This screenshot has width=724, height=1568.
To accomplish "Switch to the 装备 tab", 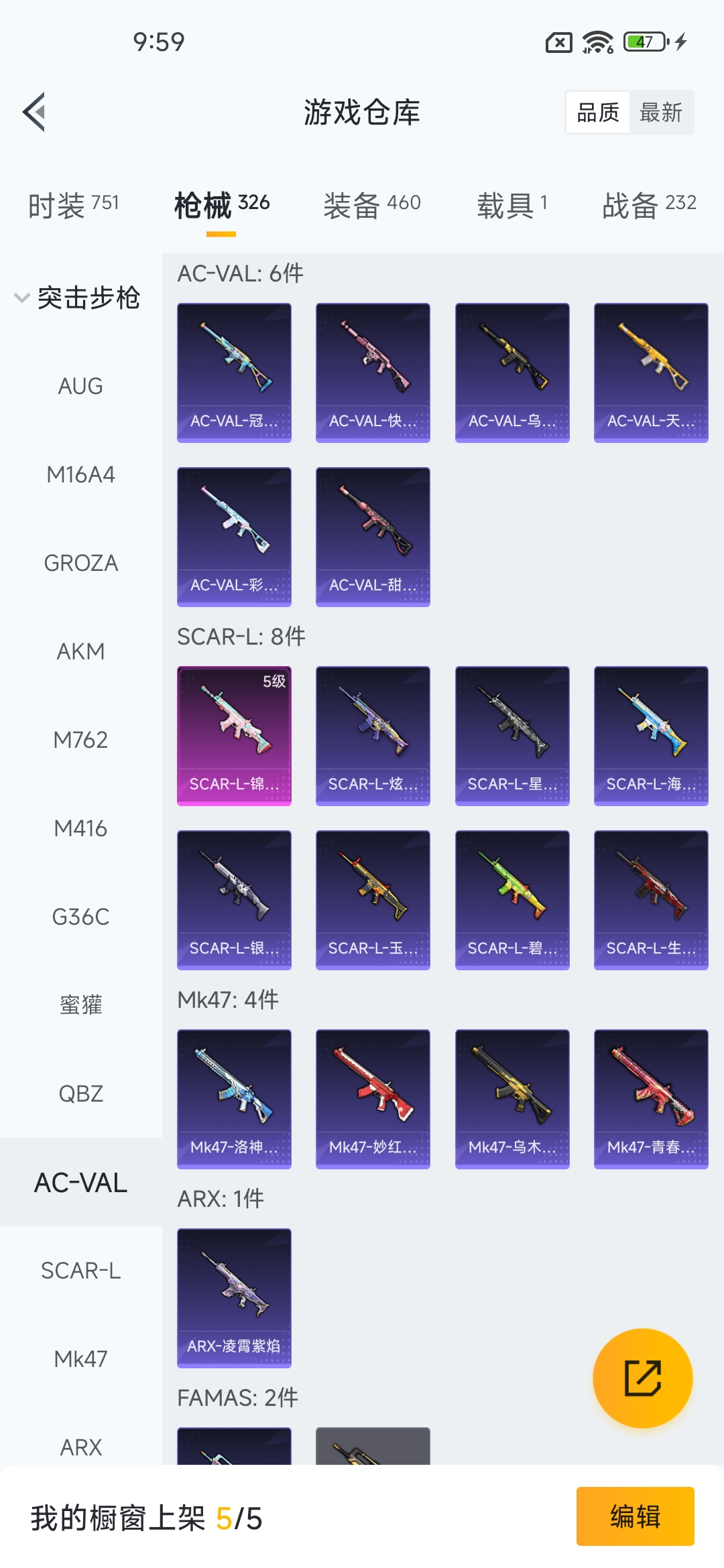I will point(371,205).
